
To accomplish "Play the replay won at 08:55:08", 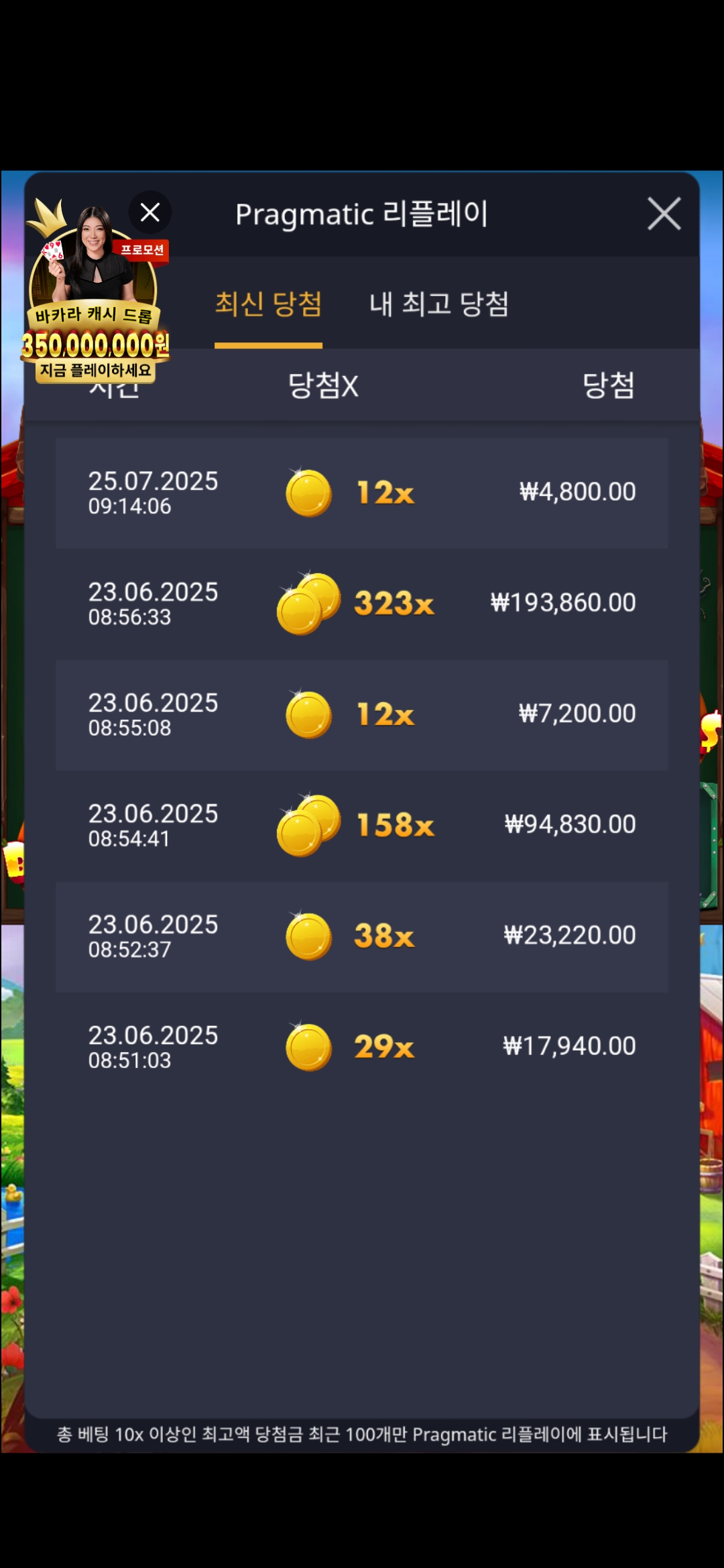I will click(361, 714).
